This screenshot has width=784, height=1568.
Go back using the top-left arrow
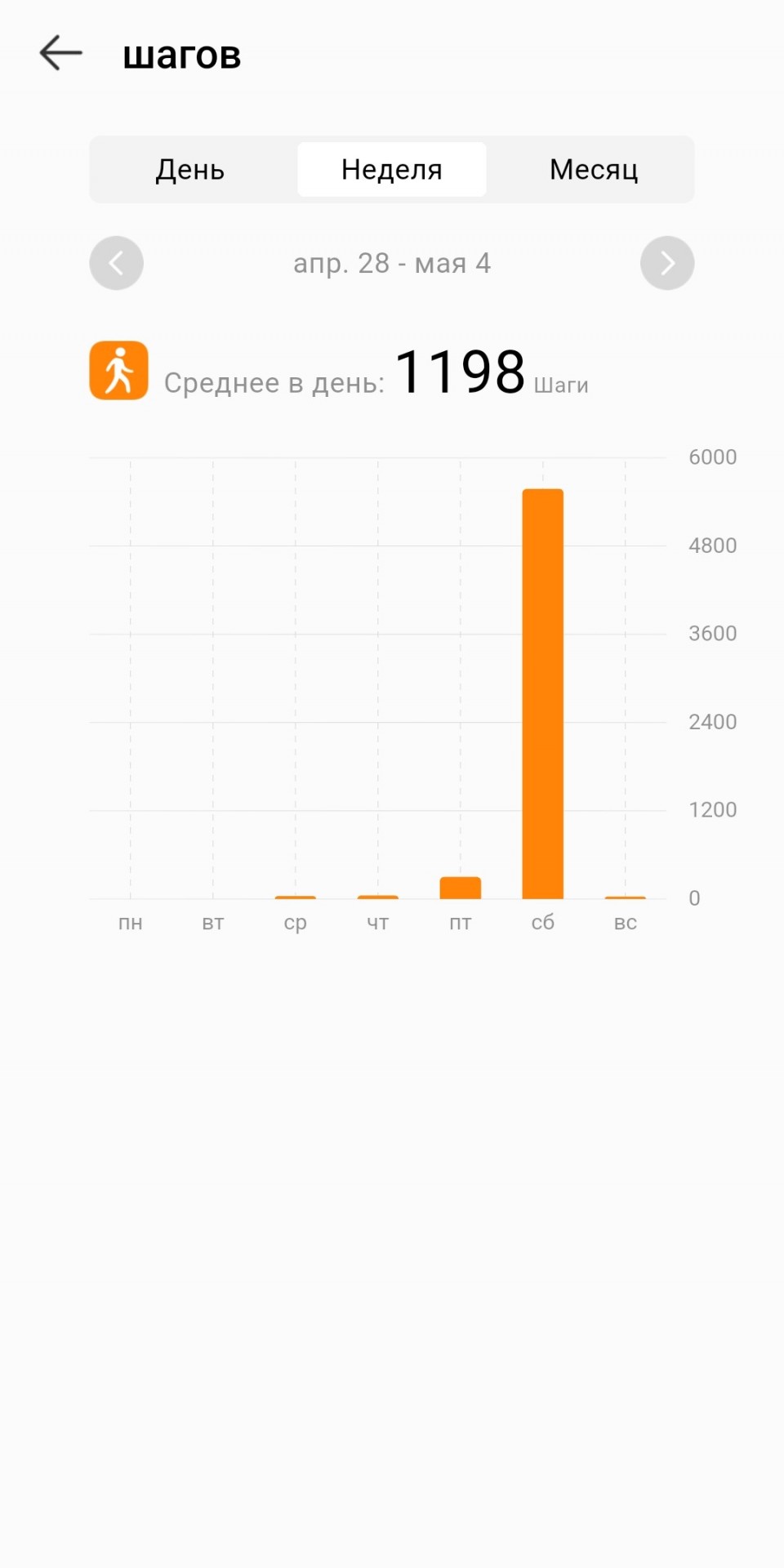(x=61, y=53)
